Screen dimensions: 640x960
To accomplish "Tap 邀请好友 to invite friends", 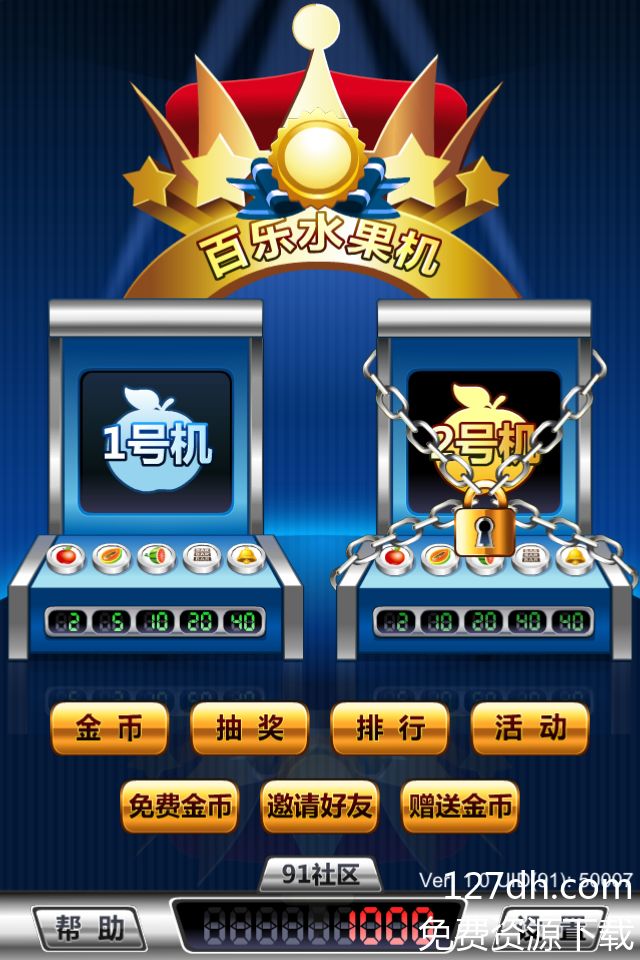I will [320, 806].
